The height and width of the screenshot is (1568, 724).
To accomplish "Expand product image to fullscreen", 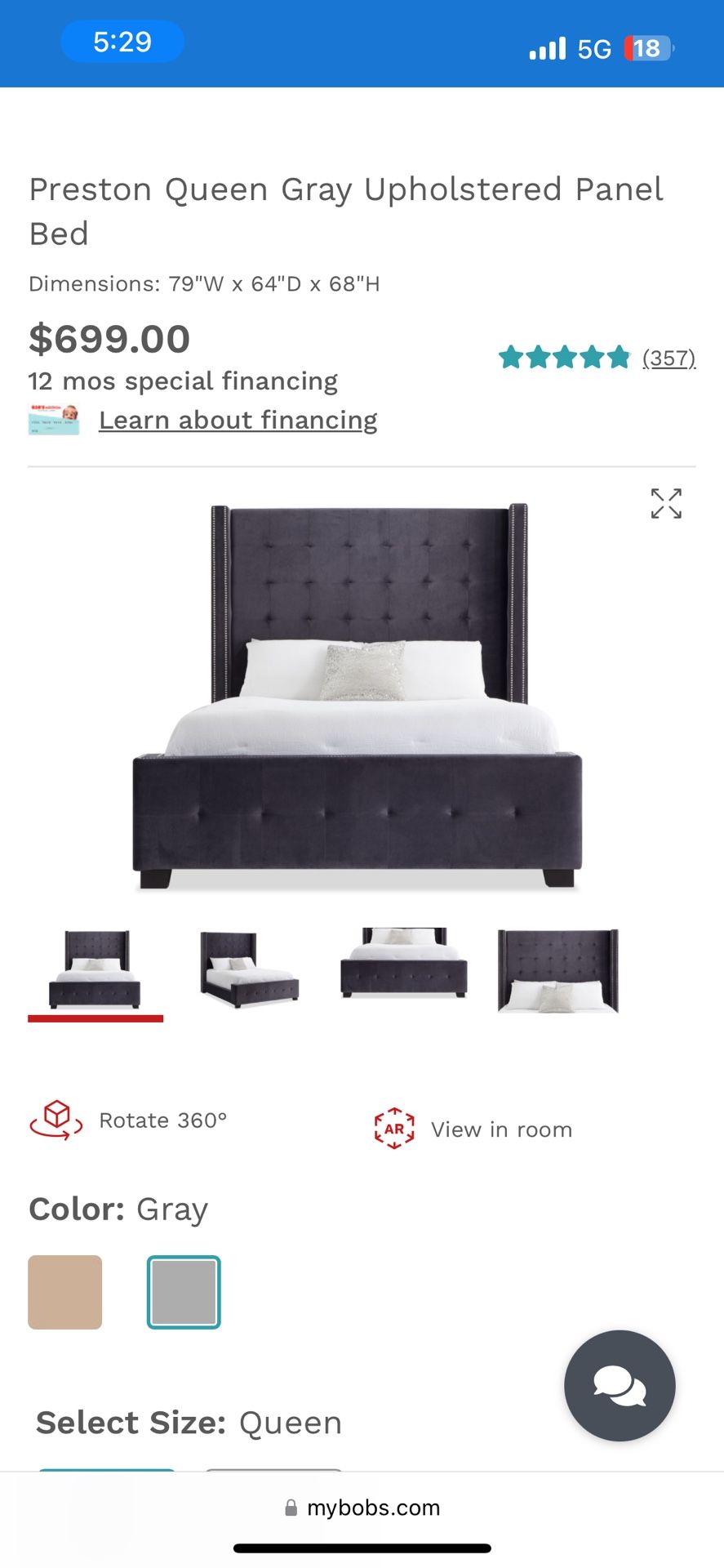I will point(666,503).
